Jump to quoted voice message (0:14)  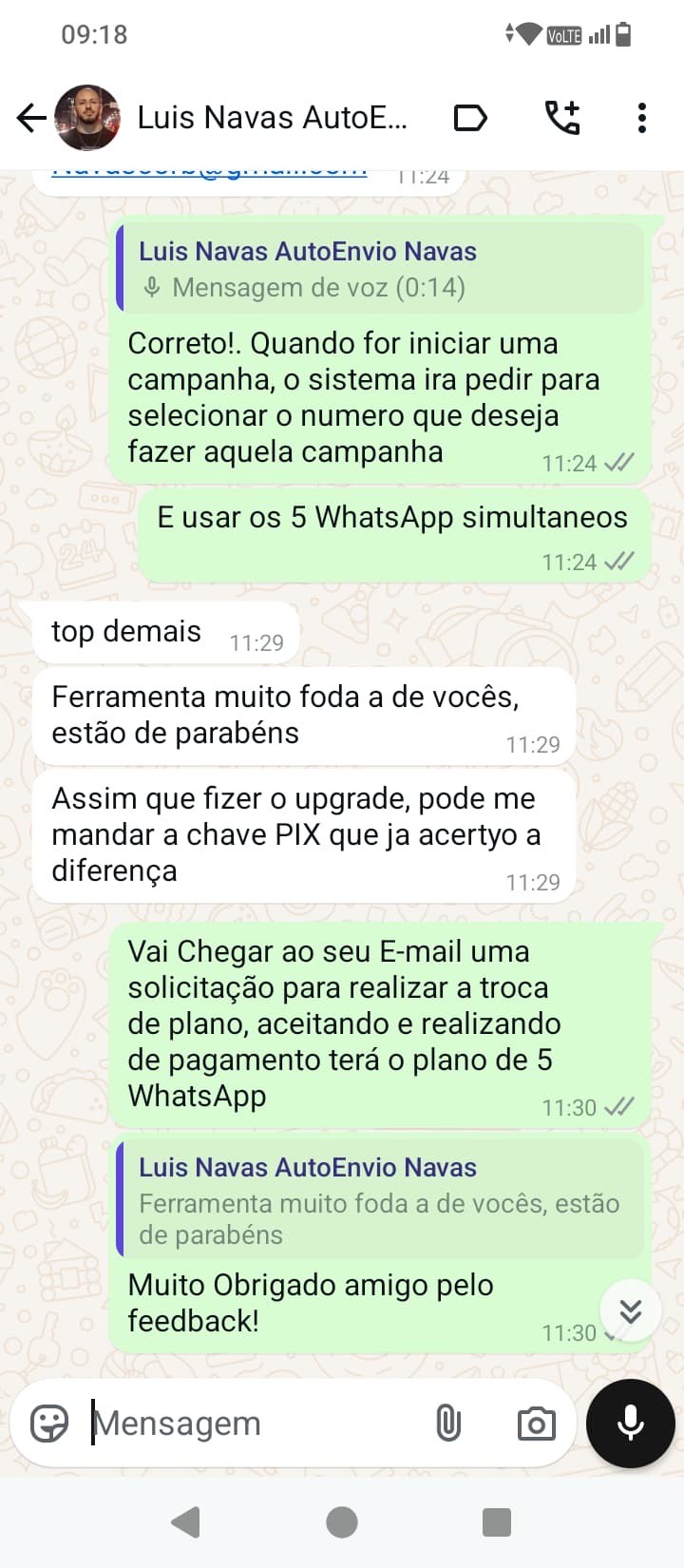[x=380, y=269]
